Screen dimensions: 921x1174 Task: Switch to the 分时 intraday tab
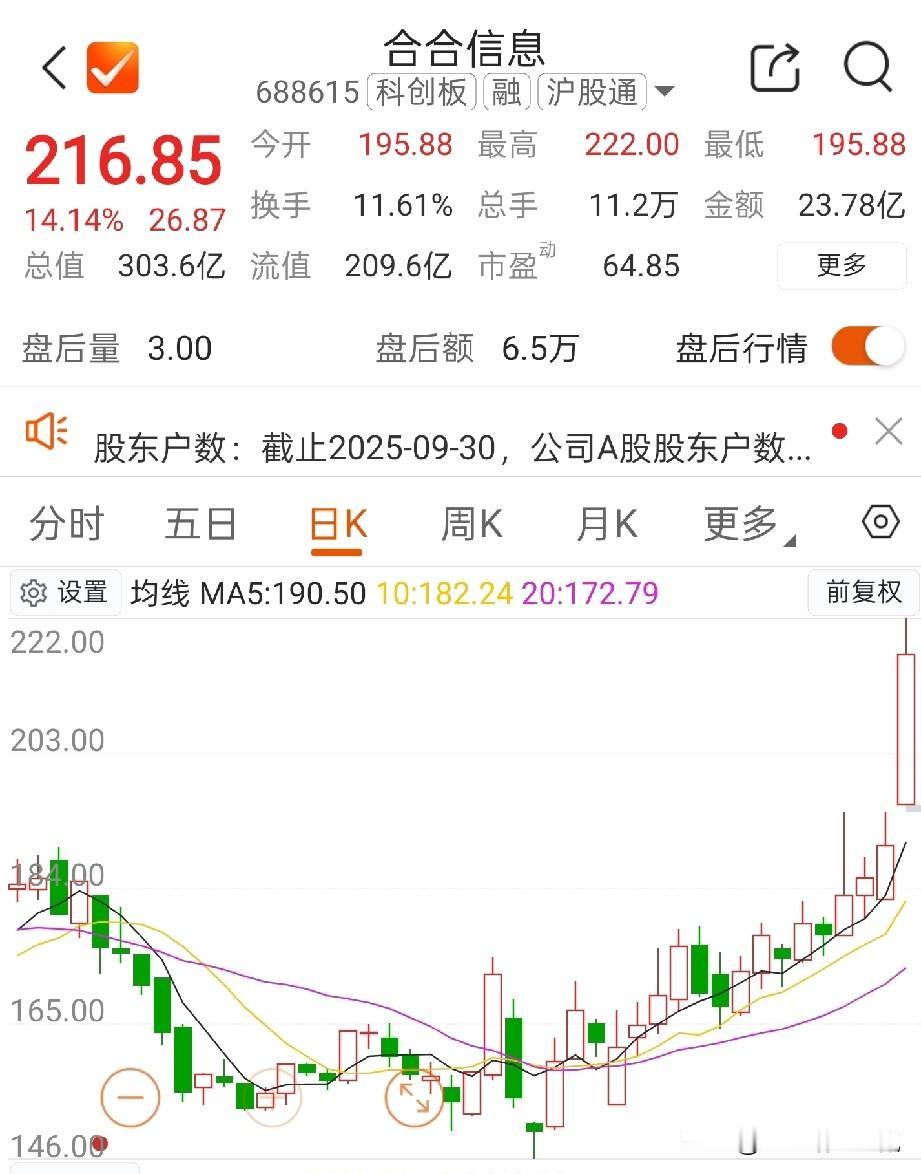(66, 522)
